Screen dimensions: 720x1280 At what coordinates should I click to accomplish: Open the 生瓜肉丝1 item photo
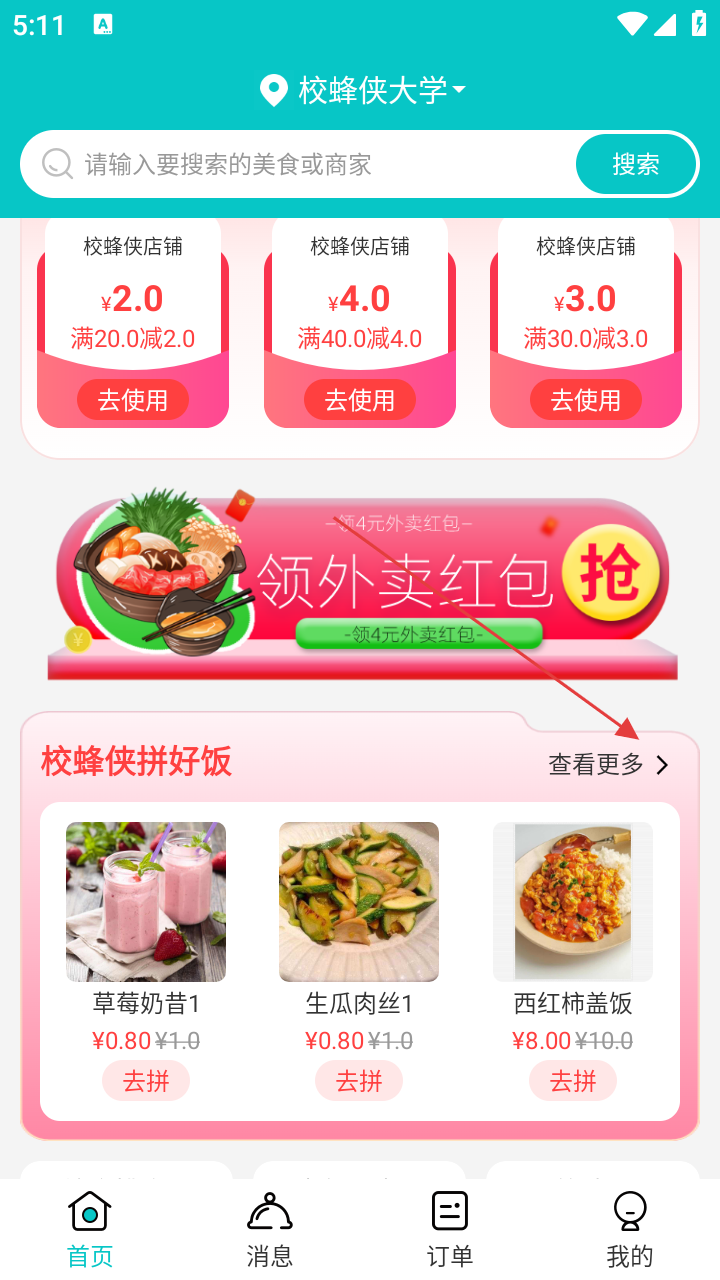359,901
